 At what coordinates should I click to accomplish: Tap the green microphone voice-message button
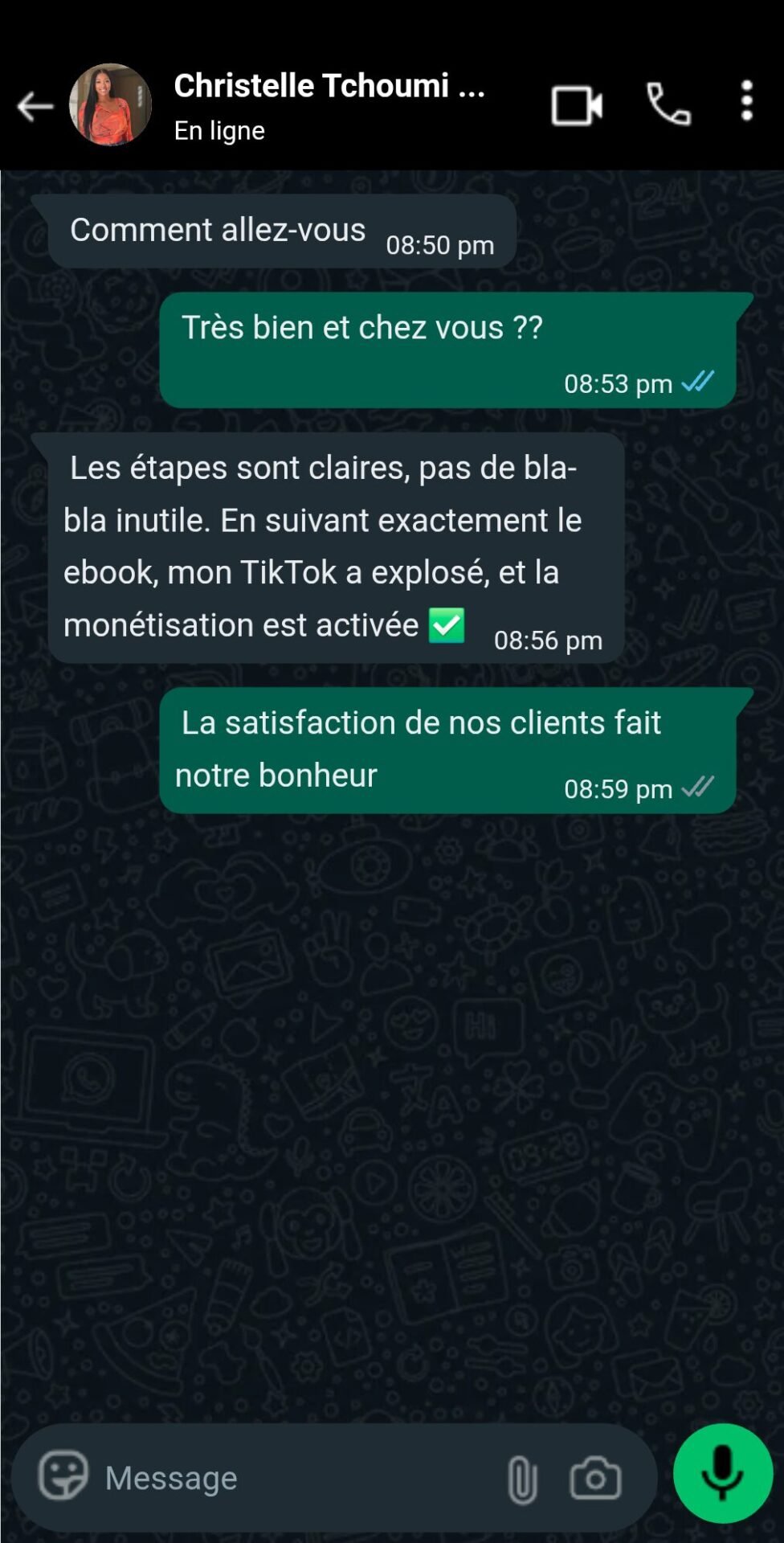click(723, 1473)
